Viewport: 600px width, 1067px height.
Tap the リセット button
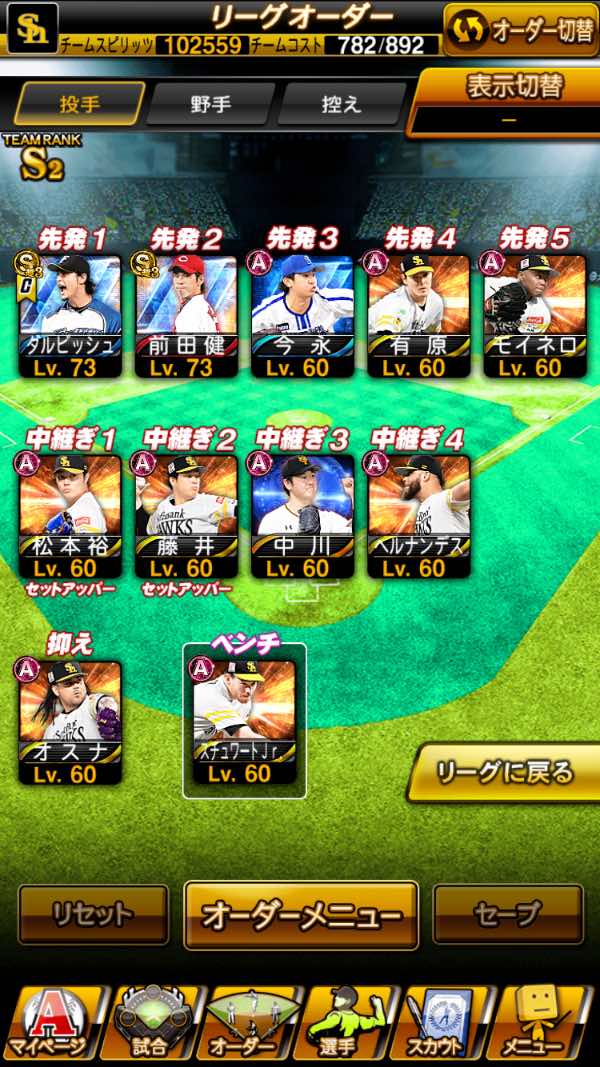(93, 915)
